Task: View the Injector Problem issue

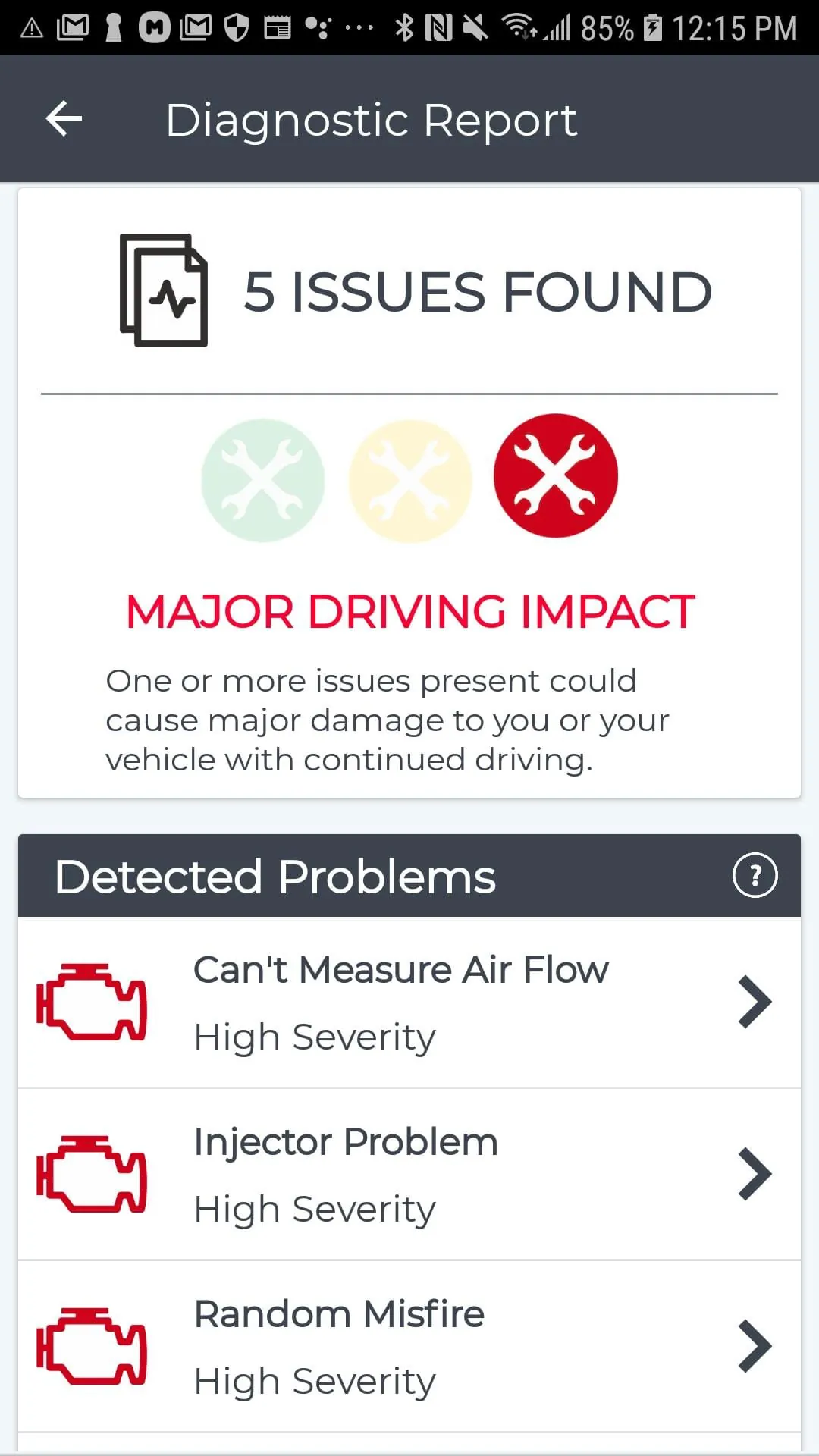Action: click(x=409, y=1174)
